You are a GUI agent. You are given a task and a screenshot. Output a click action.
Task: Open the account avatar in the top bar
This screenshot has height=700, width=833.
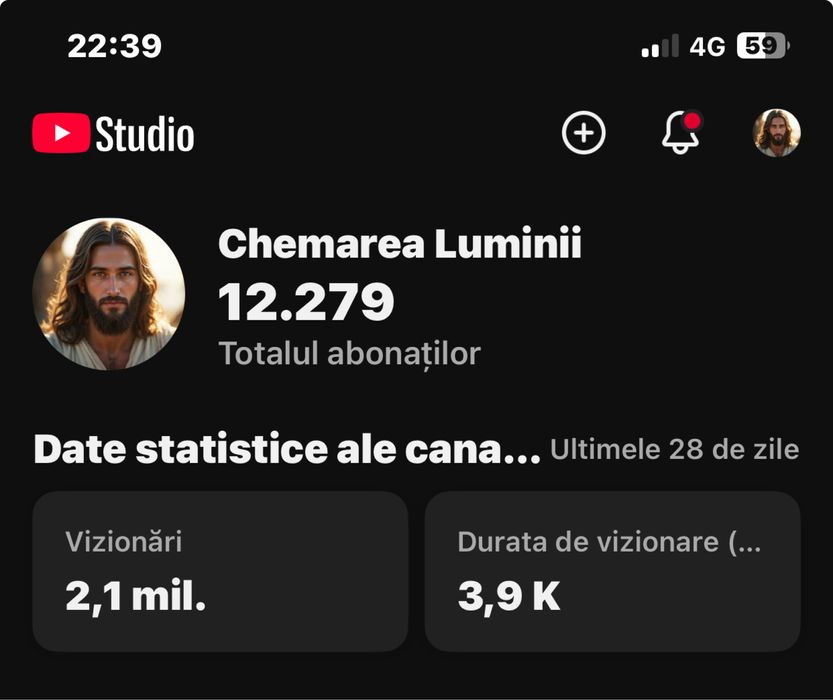[x=776, y=133]
